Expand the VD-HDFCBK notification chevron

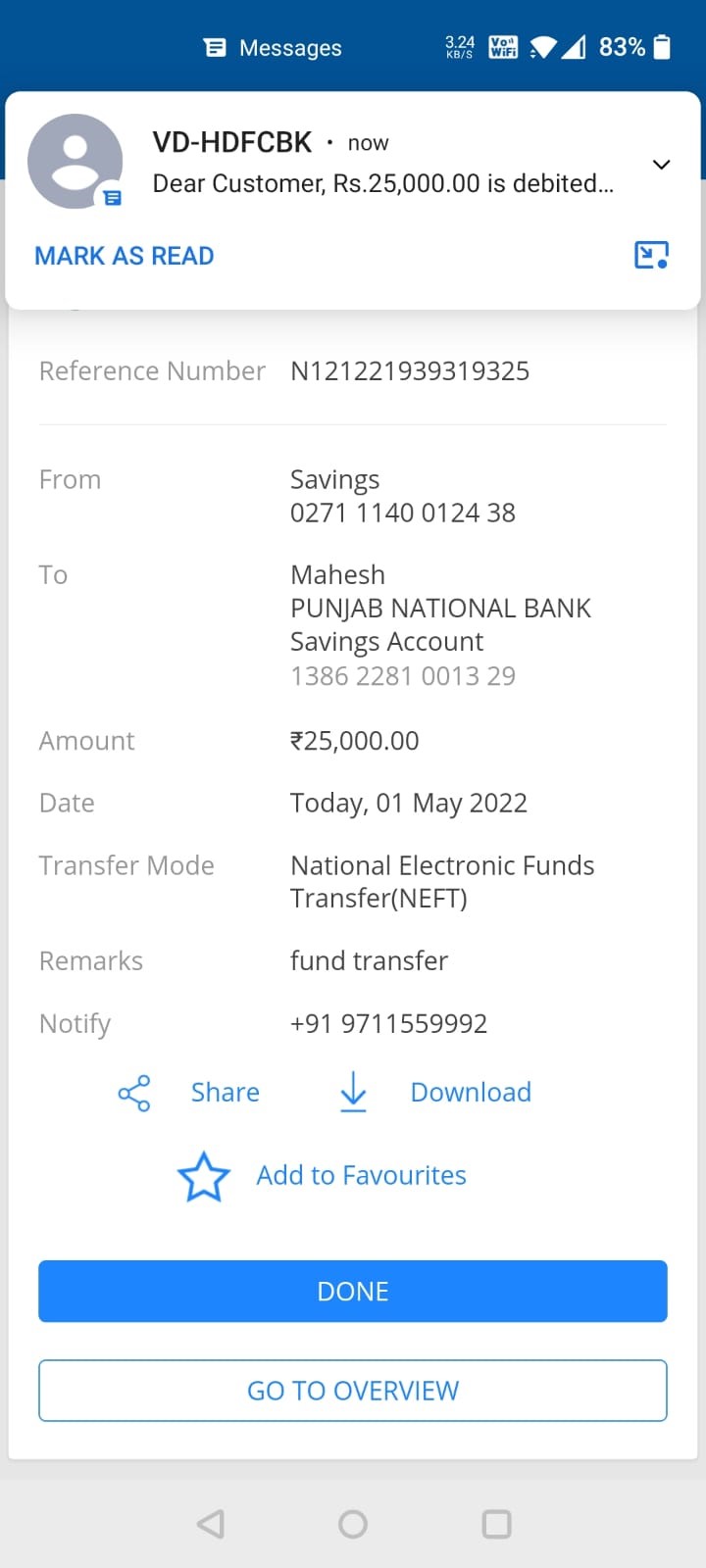(661, 165)
